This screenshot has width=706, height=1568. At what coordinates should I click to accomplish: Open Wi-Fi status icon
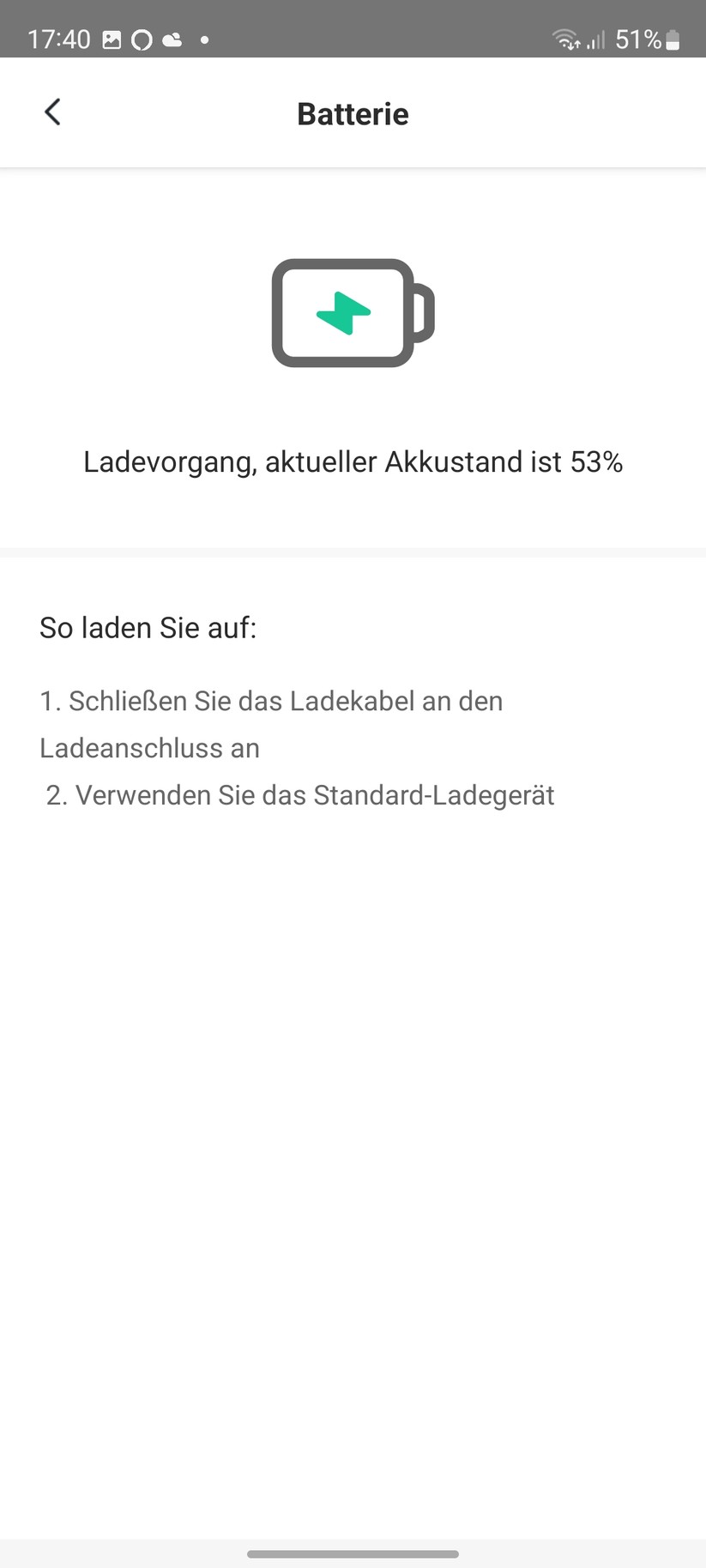pos(566,39)
